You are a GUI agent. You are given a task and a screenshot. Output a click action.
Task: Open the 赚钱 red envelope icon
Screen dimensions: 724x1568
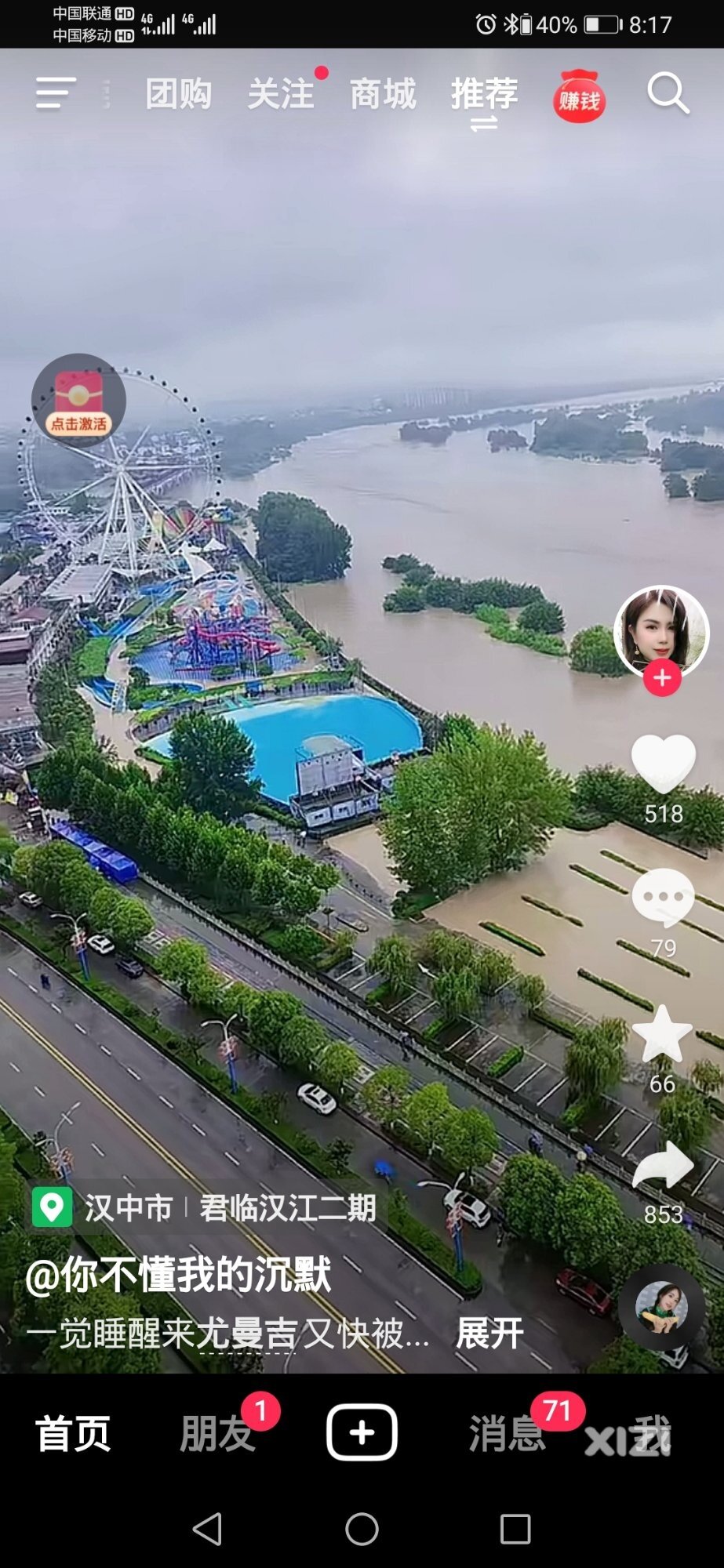(579, 97)
